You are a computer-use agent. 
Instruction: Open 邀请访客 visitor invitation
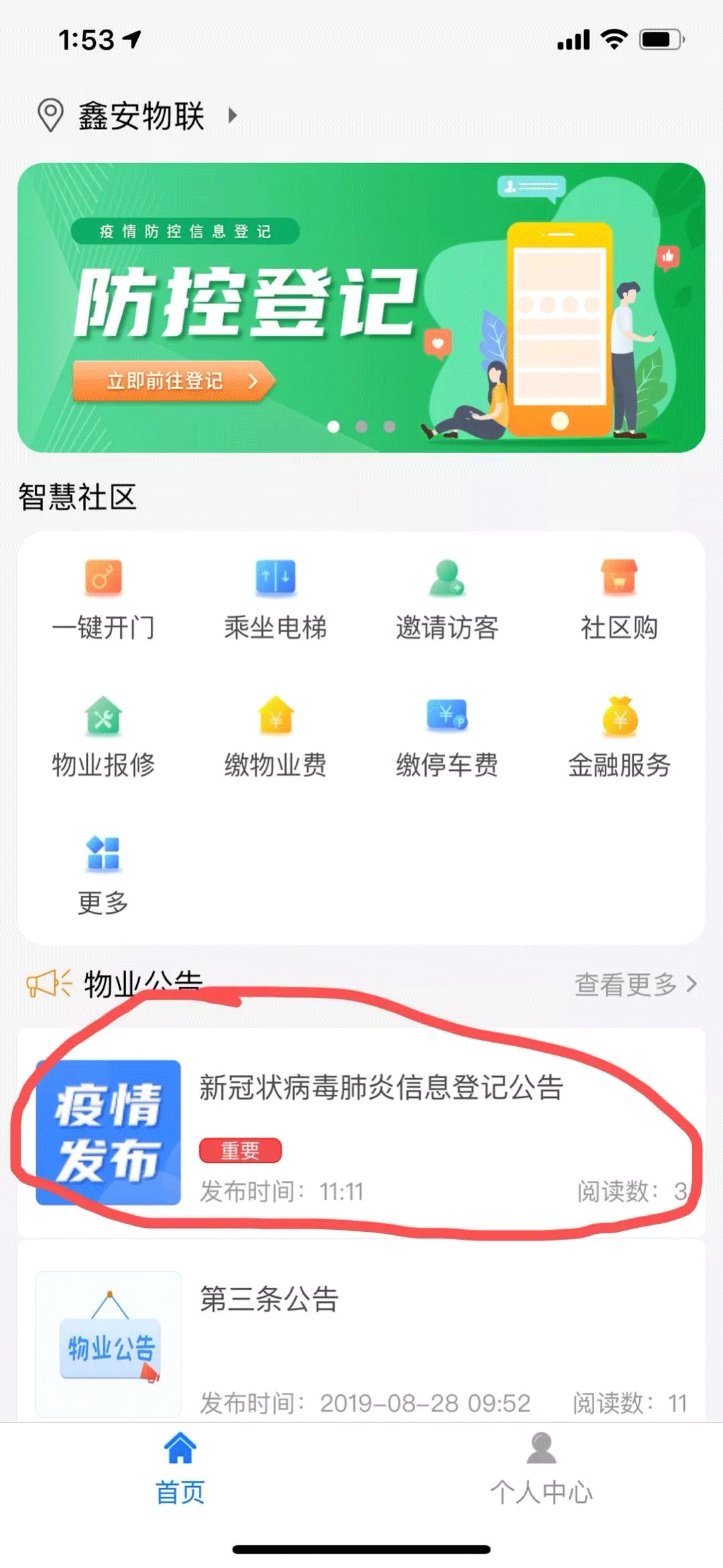[x=447, y=598]
